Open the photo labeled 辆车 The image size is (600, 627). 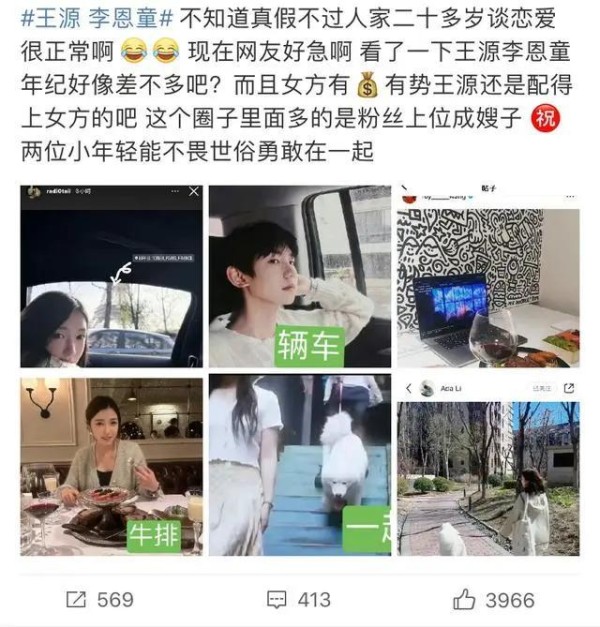(299, 275)
